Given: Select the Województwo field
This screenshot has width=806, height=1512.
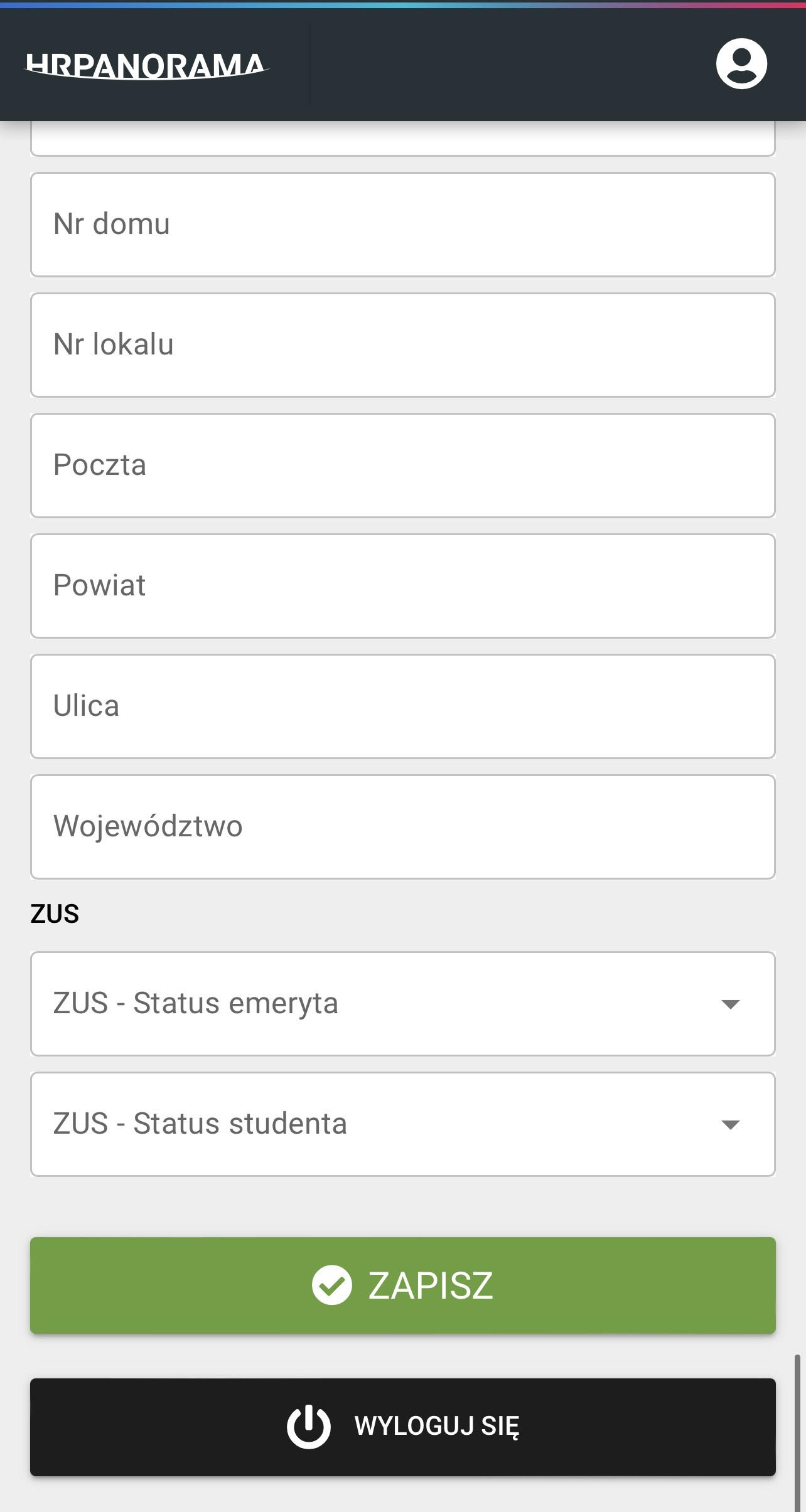Looking at the screenshot, I should pyautogui.click(x=402, y=827).
